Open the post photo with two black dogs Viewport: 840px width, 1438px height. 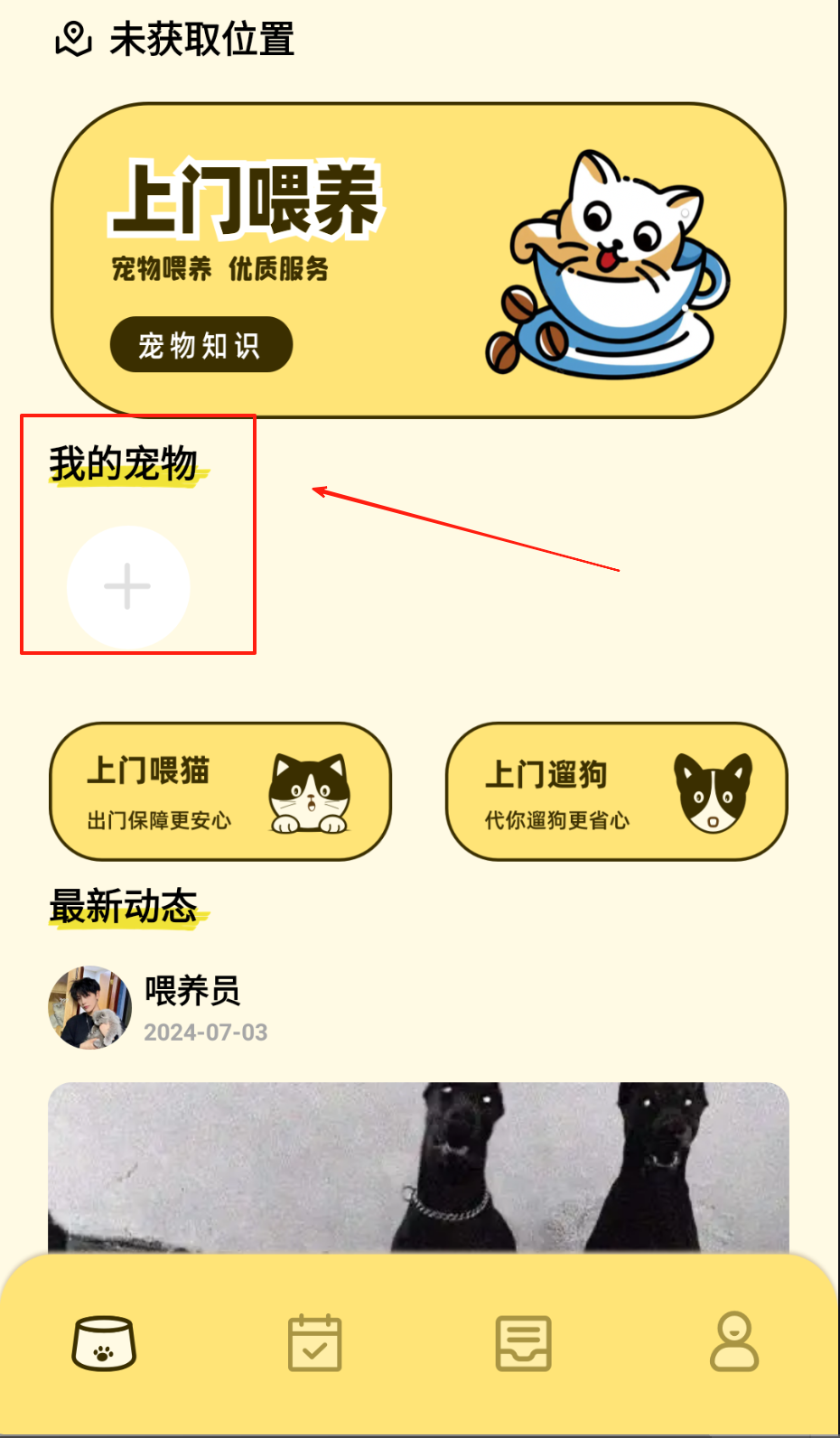click(418, 1165)
